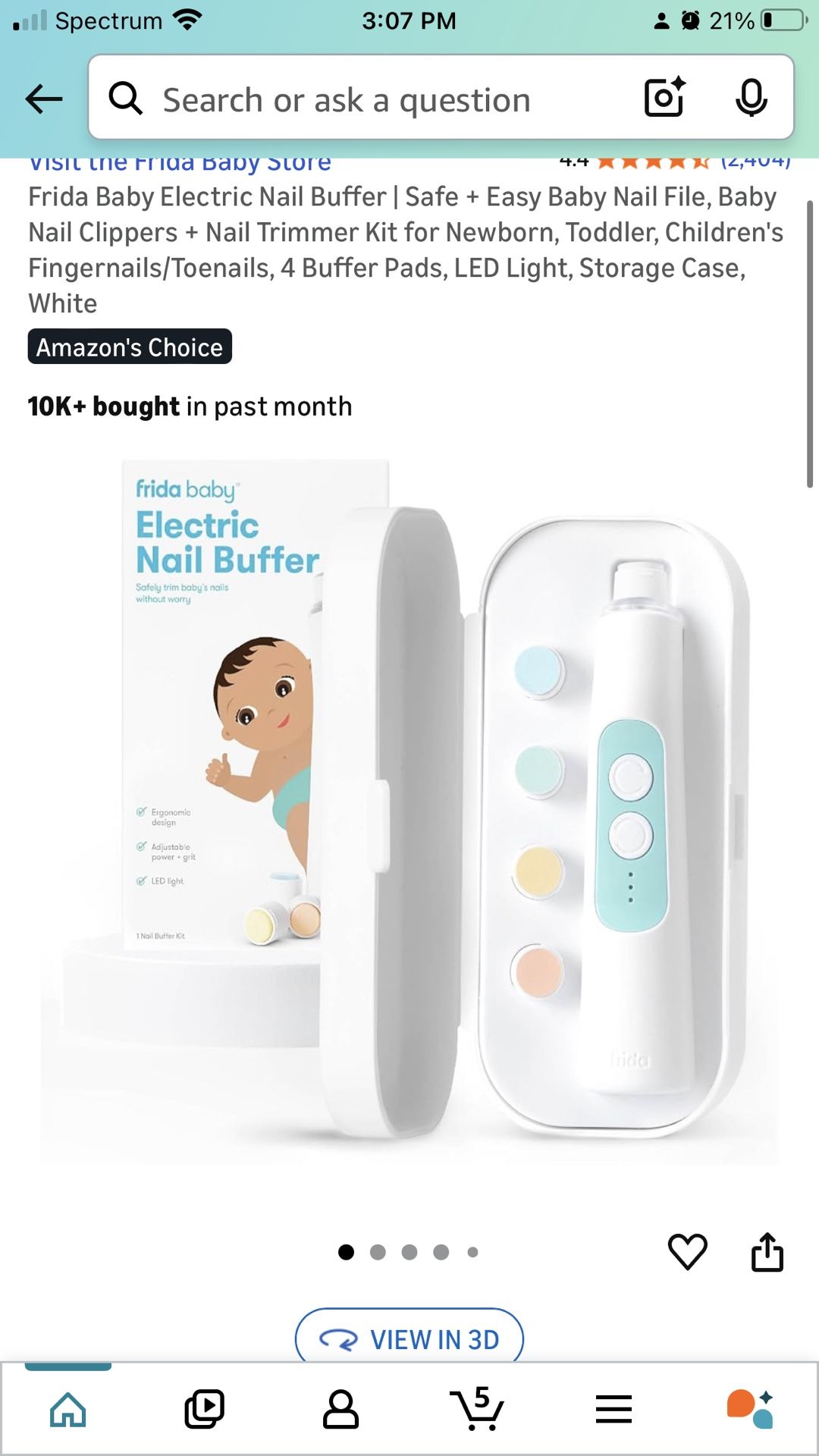This screenshot has width=819, height=1456.
Task: Open the nail buffer product image
Action: 409,811
